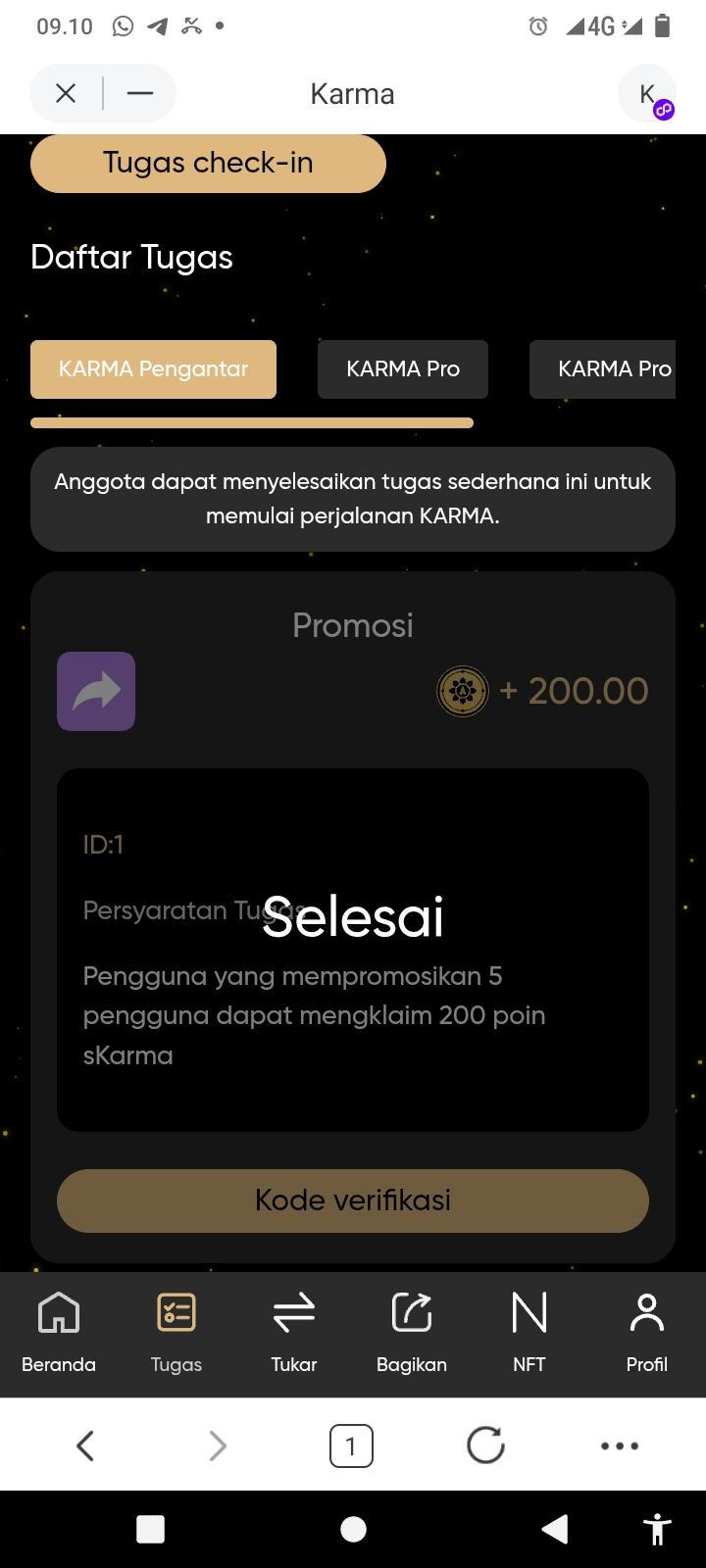
Task: Open the browser overflow menu
Action: coord(620,1445)
